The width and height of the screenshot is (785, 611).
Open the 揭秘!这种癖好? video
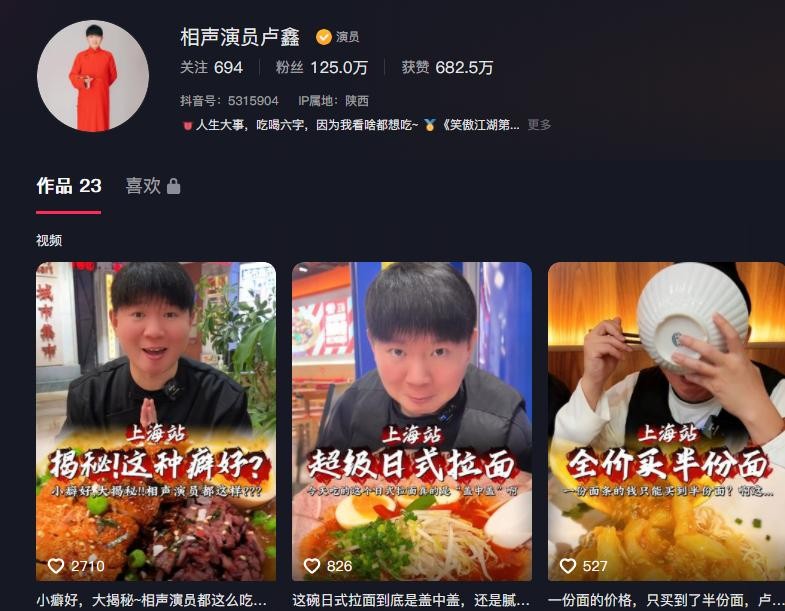click(x=155, y=420)
